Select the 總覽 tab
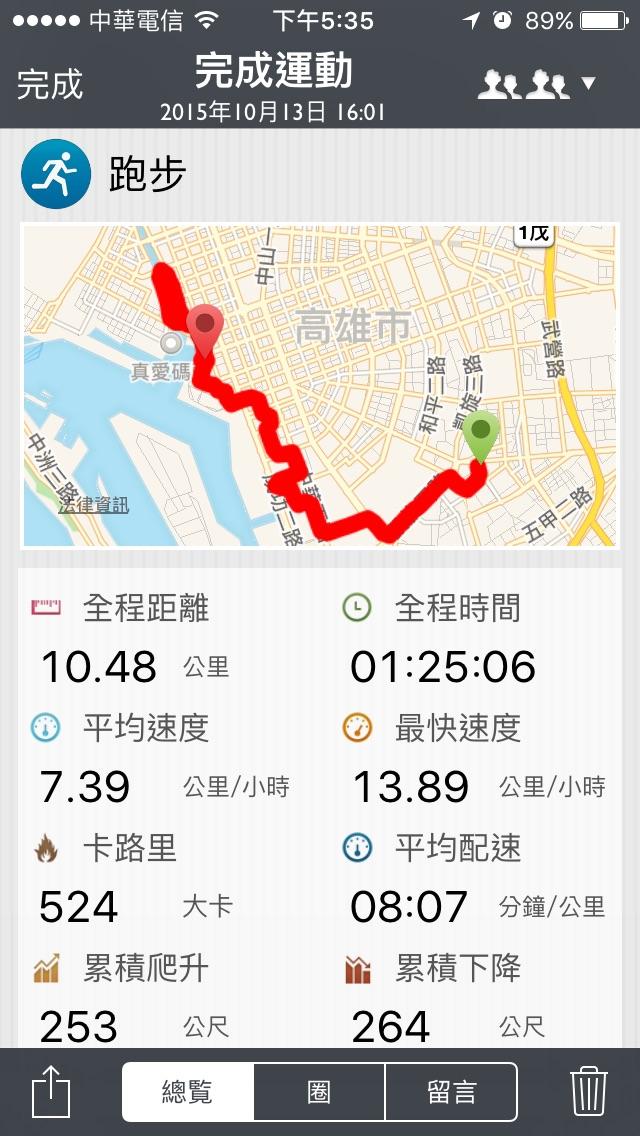 tap(188, 1091)
